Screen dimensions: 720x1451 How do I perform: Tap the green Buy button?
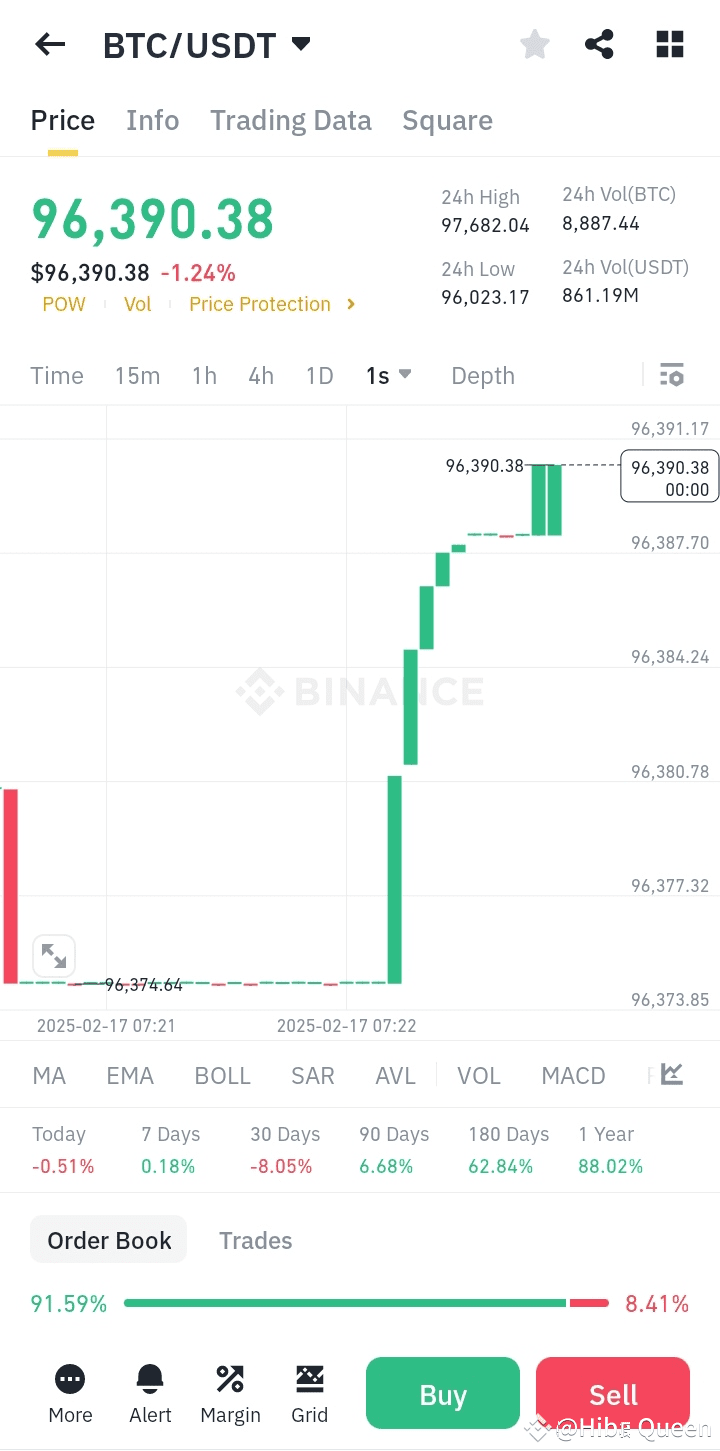tap(443, 1394)
